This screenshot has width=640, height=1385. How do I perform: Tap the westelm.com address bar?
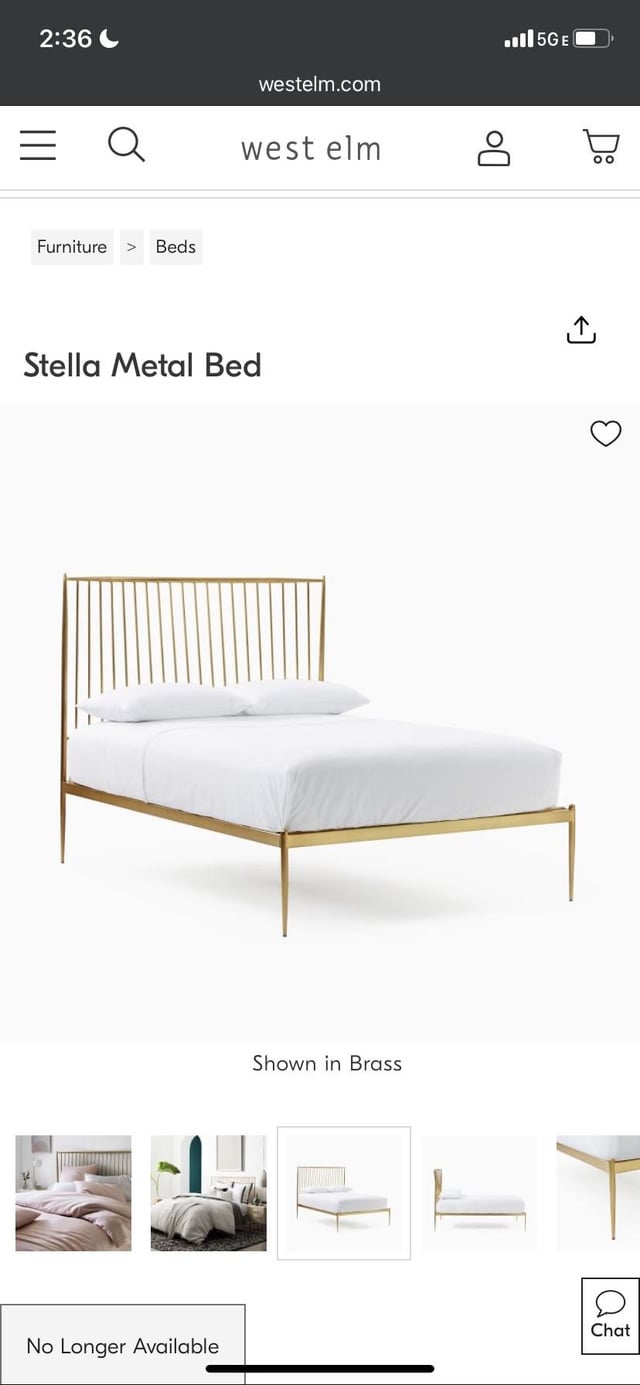click(320, 84)
